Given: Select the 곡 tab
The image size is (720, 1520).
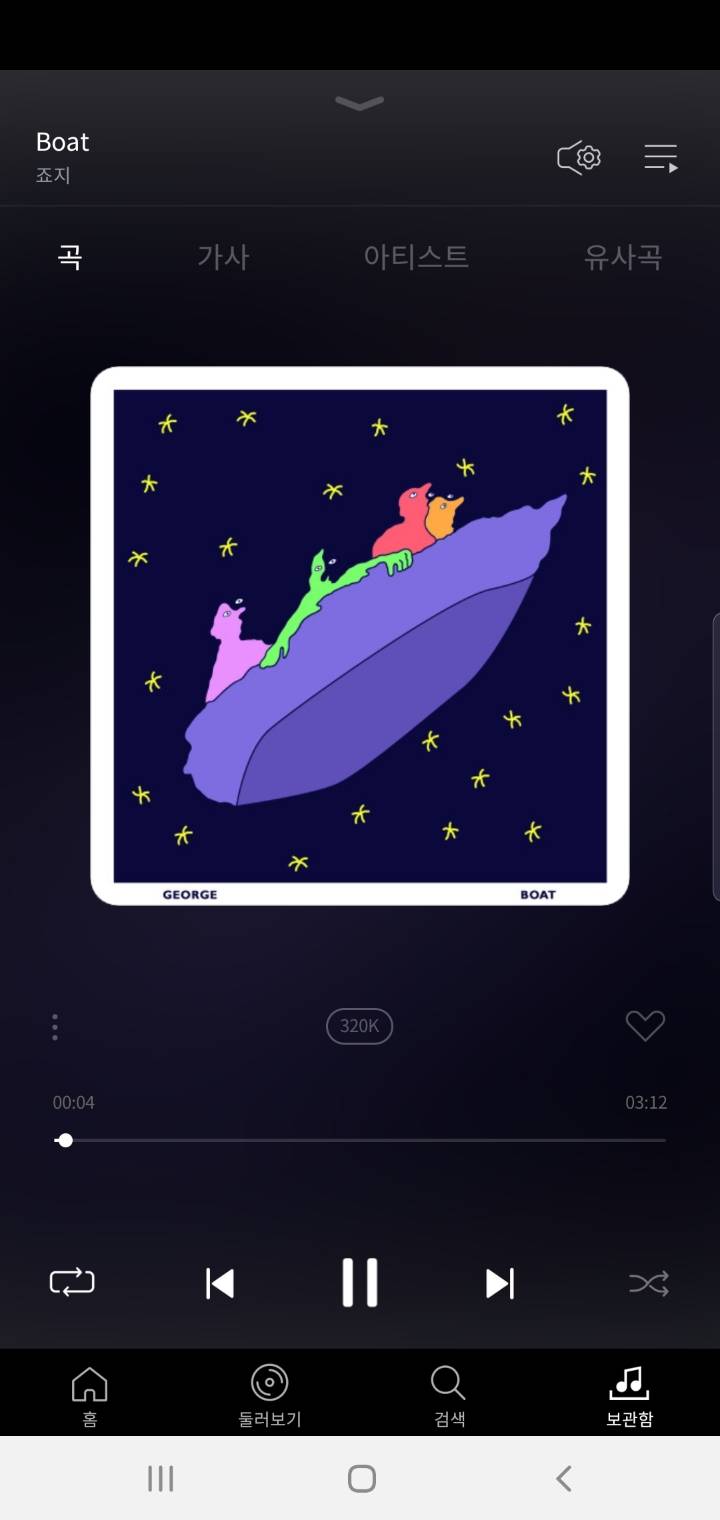Looking at the screenshot, I should (69, 257).
